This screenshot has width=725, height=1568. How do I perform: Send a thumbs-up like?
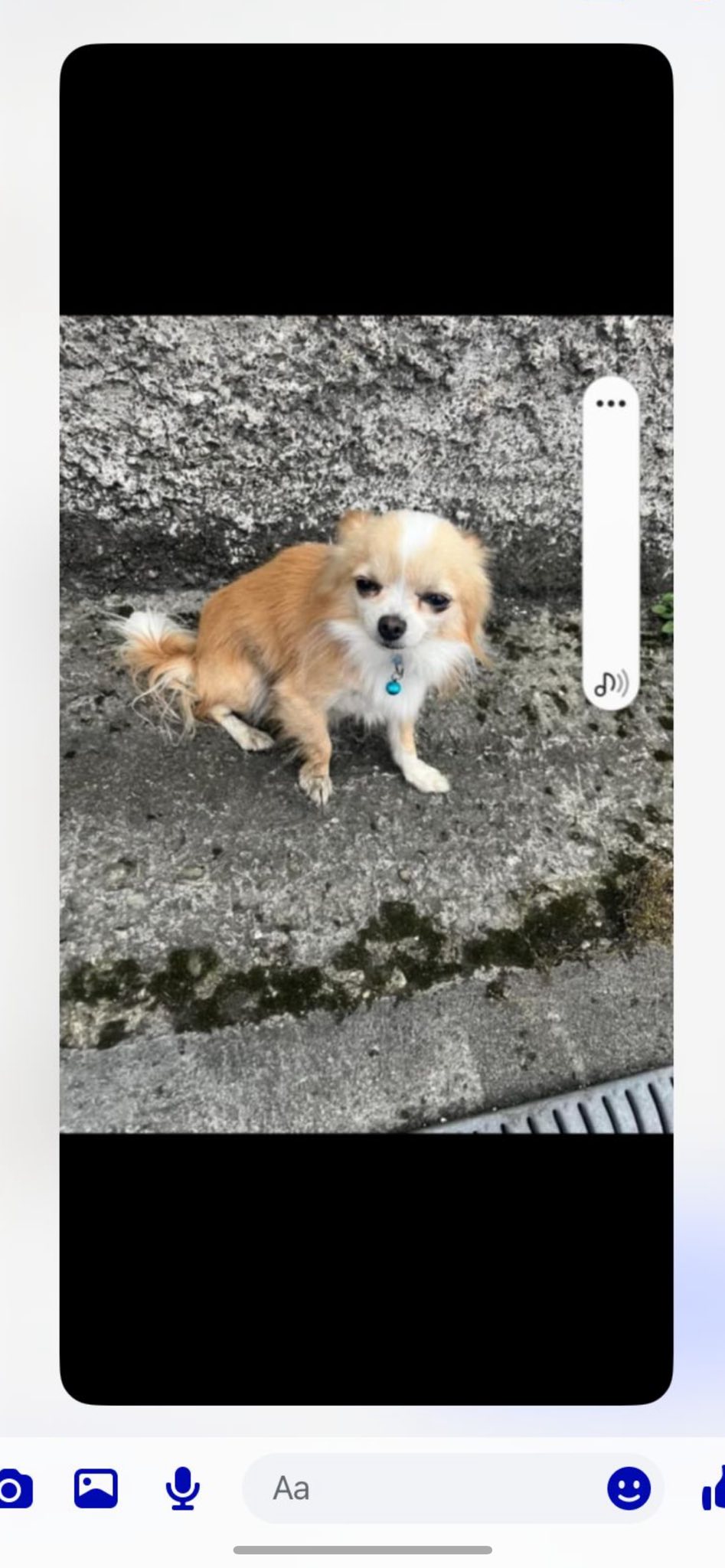click(714, 1488)
